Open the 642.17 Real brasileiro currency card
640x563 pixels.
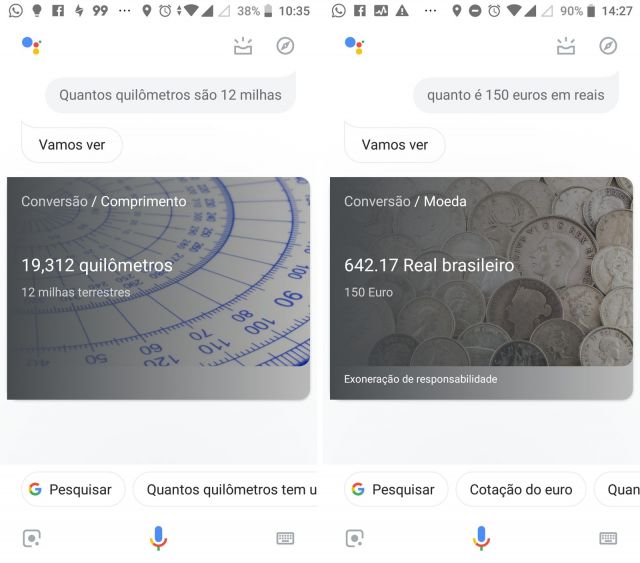click(481, 288)
